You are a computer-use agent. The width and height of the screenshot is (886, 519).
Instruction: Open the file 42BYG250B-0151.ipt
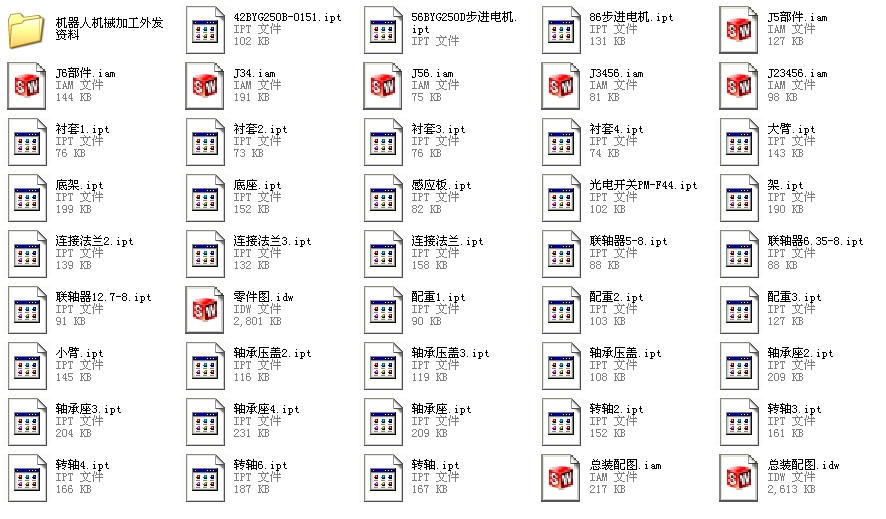205,30
